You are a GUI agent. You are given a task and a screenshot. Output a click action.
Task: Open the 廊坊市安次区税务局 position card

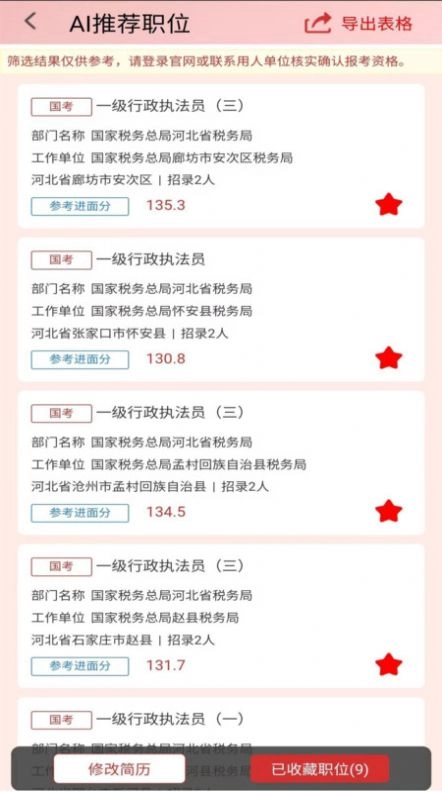click(x=221, y=156)
